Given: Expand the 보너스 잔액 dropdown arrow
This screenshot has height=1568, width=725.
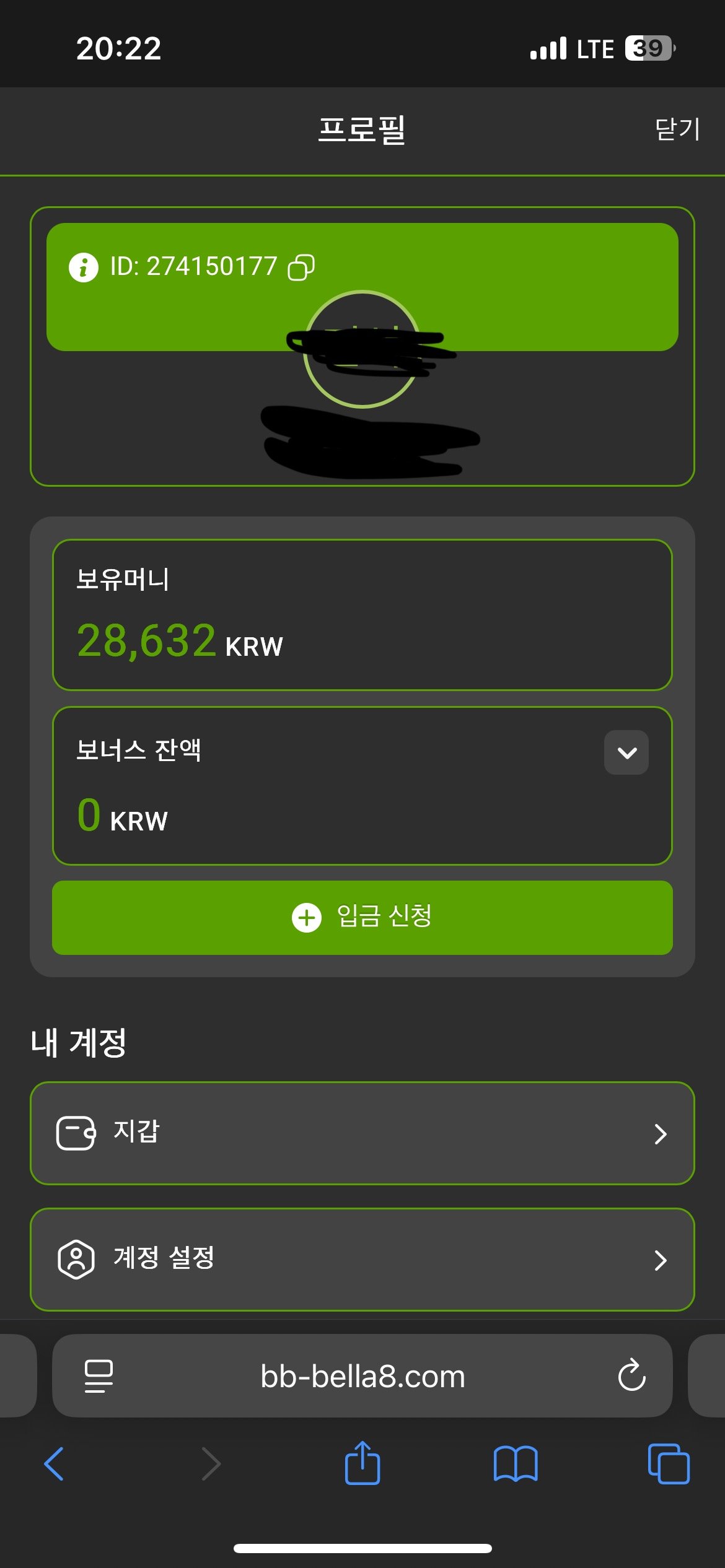Looking at the screenshot, I should pyautogui.click(x=626, y=752).
